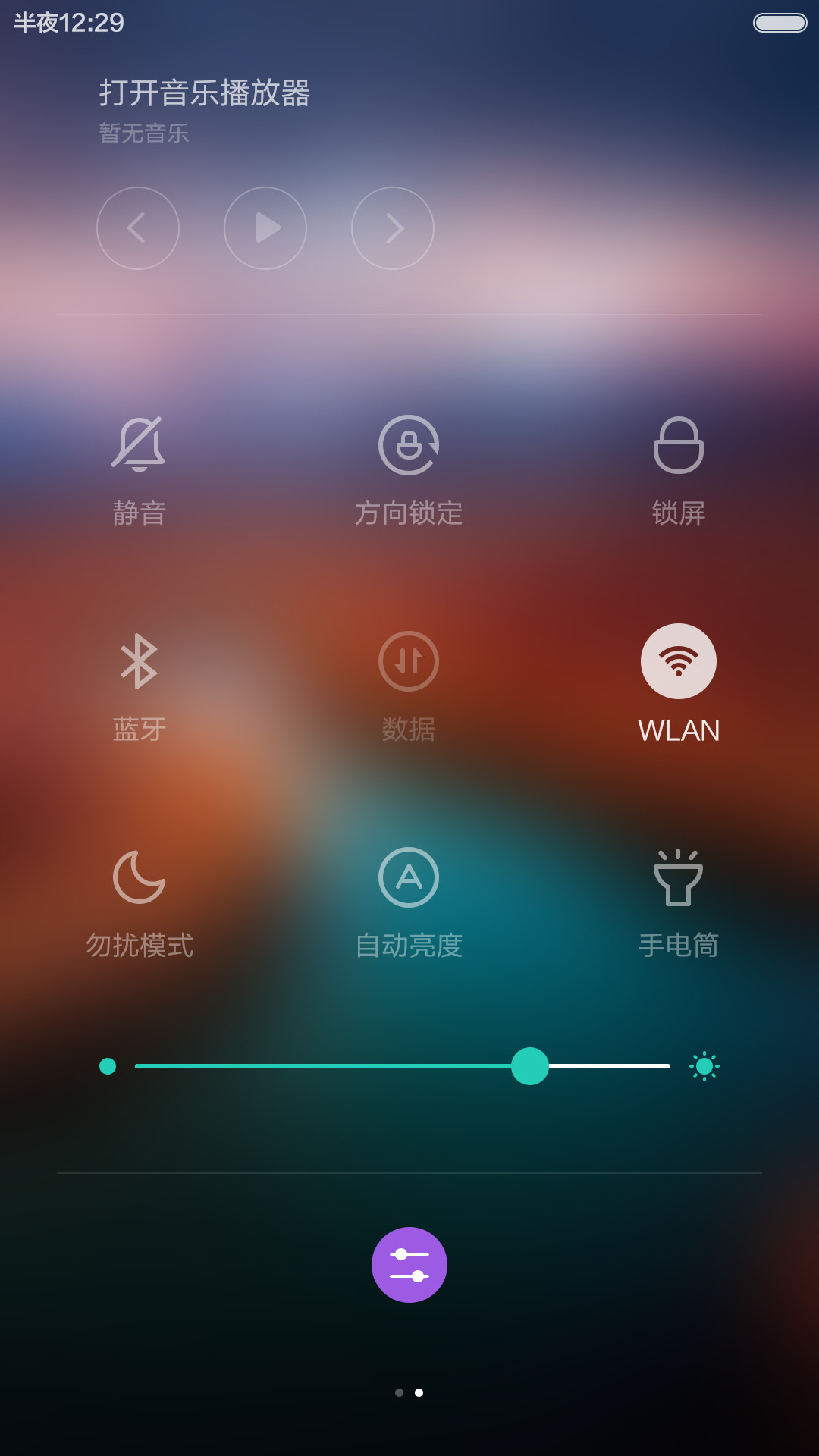This screenshot has height=1456, width=819.
Task: Go to the previous track
Action: coord(138,228)
